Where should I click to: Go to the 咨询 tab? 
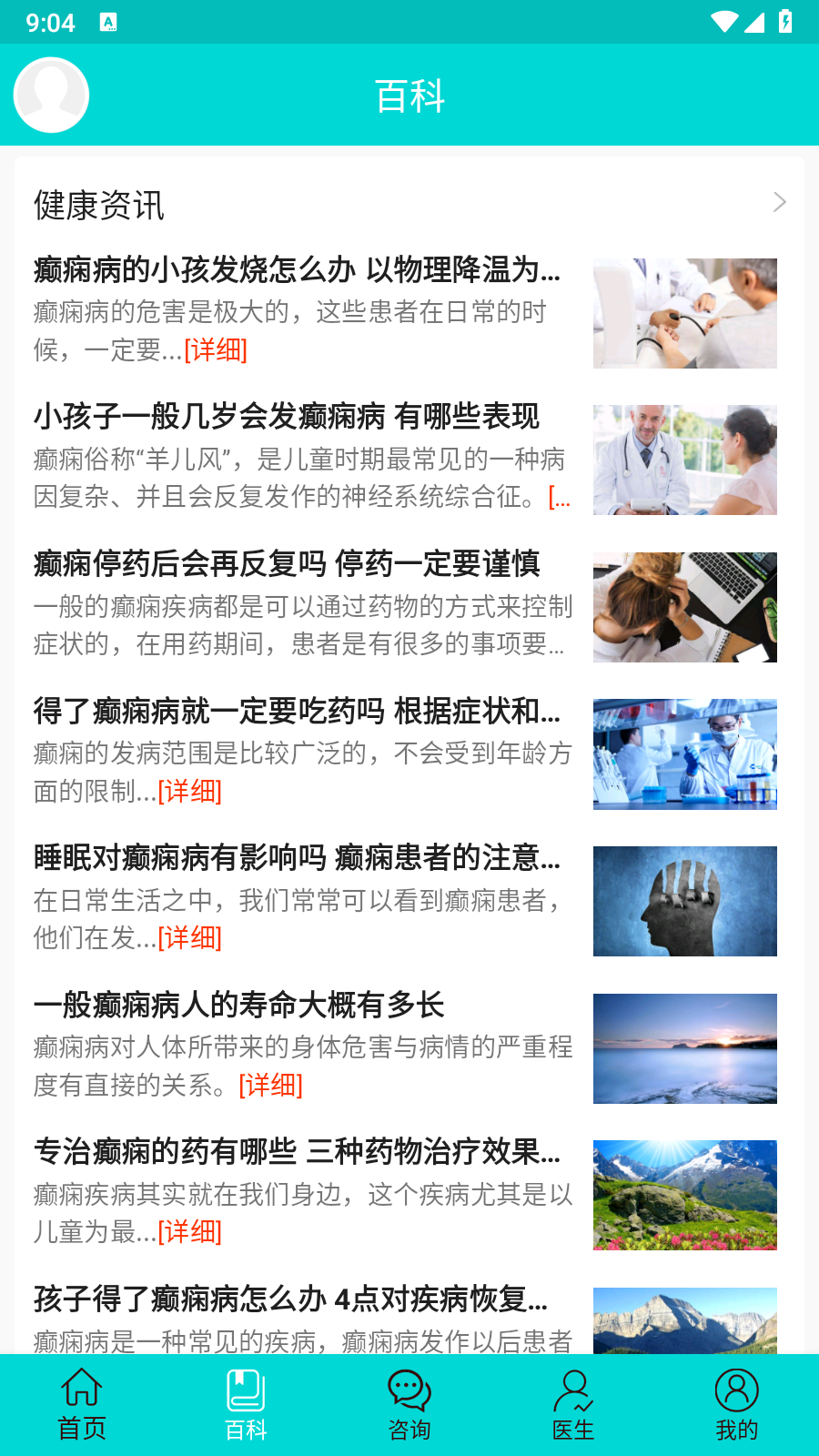(x=409, y=1405)
